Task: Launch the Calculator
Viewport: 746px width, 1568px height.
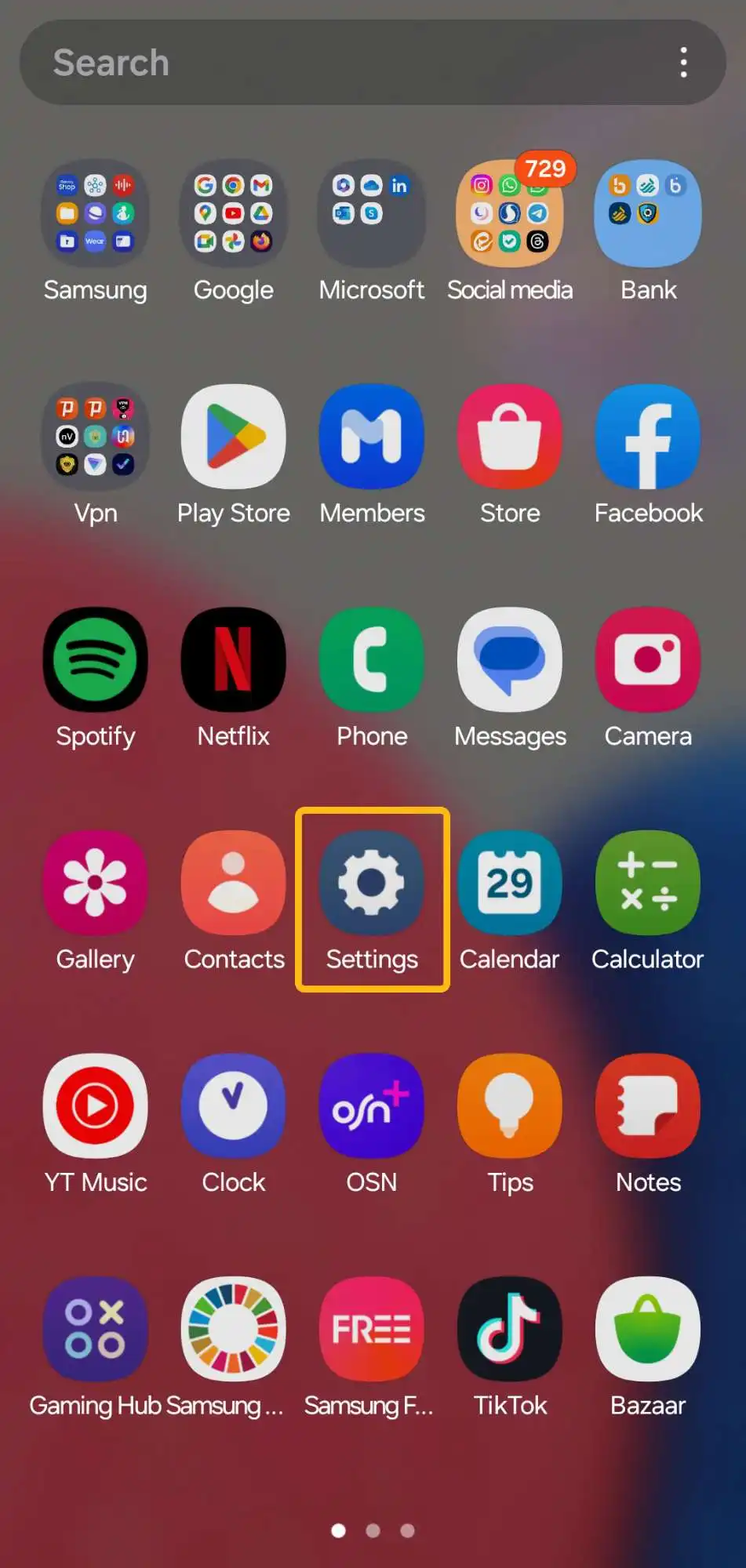Action: coord(648,883)
